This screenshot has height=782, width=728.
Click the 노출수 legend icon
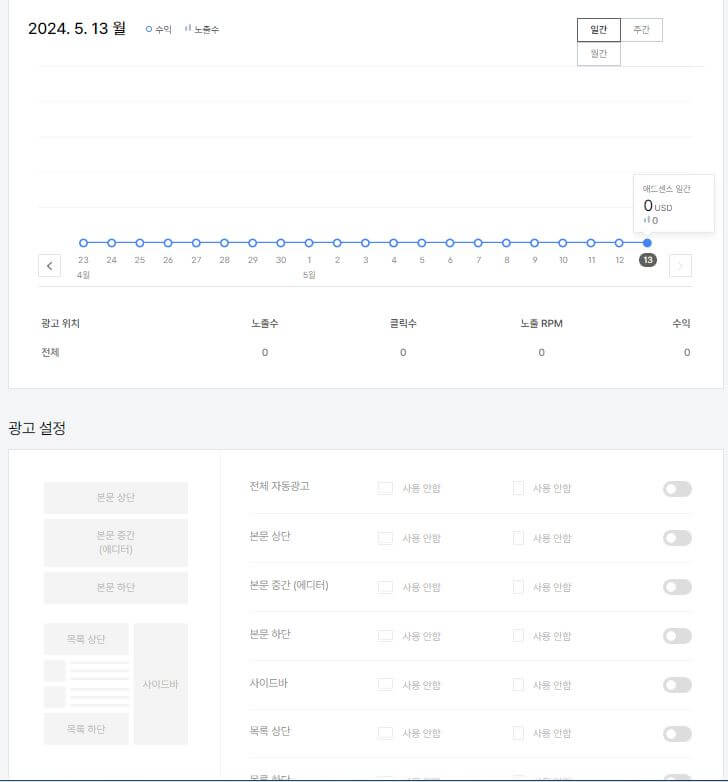tap(188, 28)
